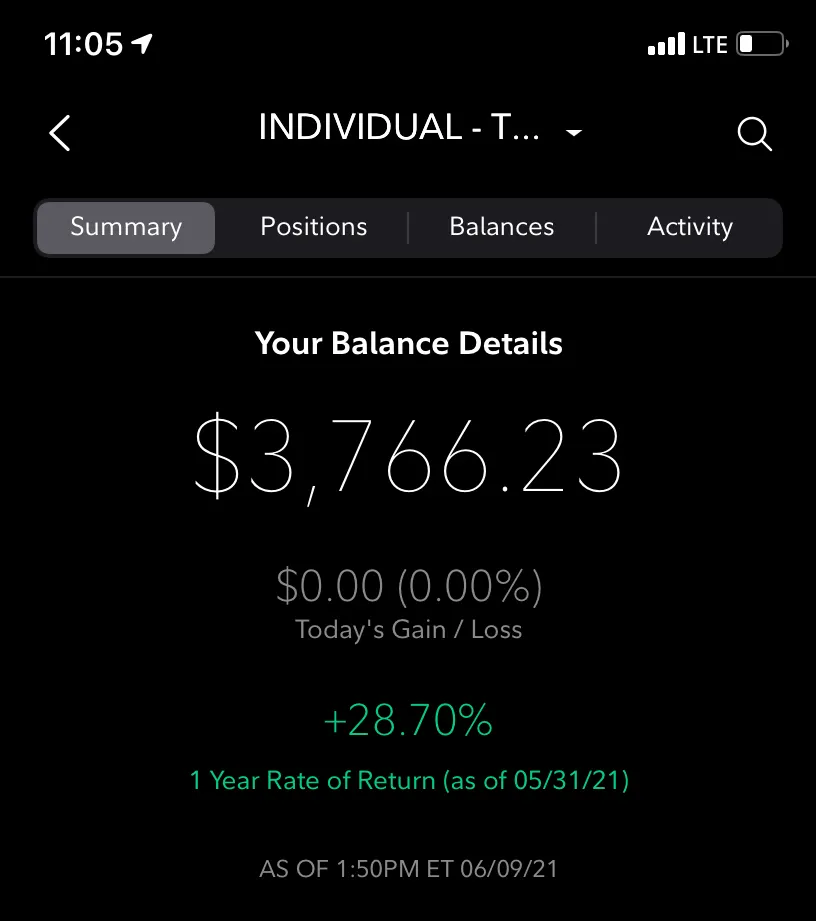Tap the $0.00 (0.00%) gain figure
This screenshot has width=816, height=921.
tap(408, 586)
